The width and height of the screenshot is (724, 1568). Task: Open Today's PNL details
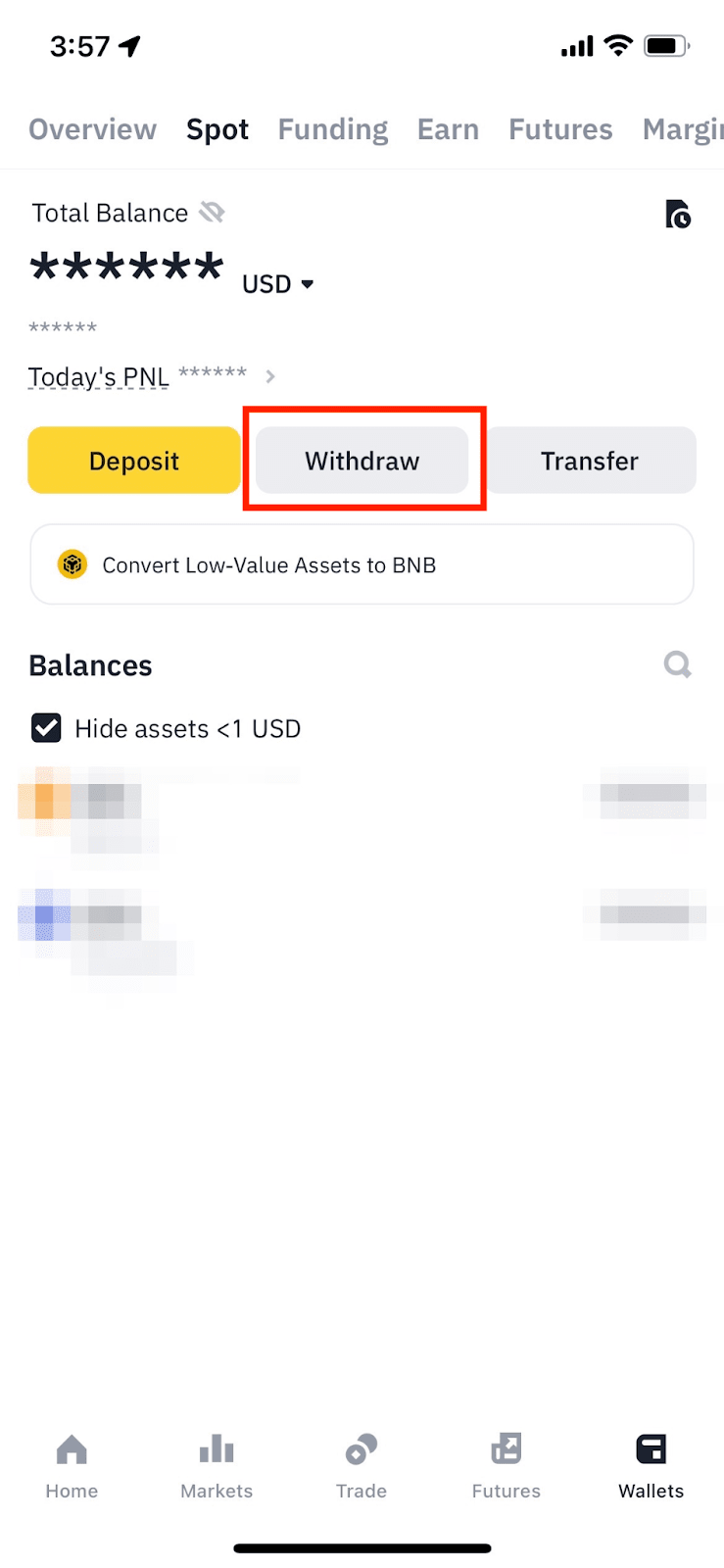pyautogui.click(x=269, y=376)
